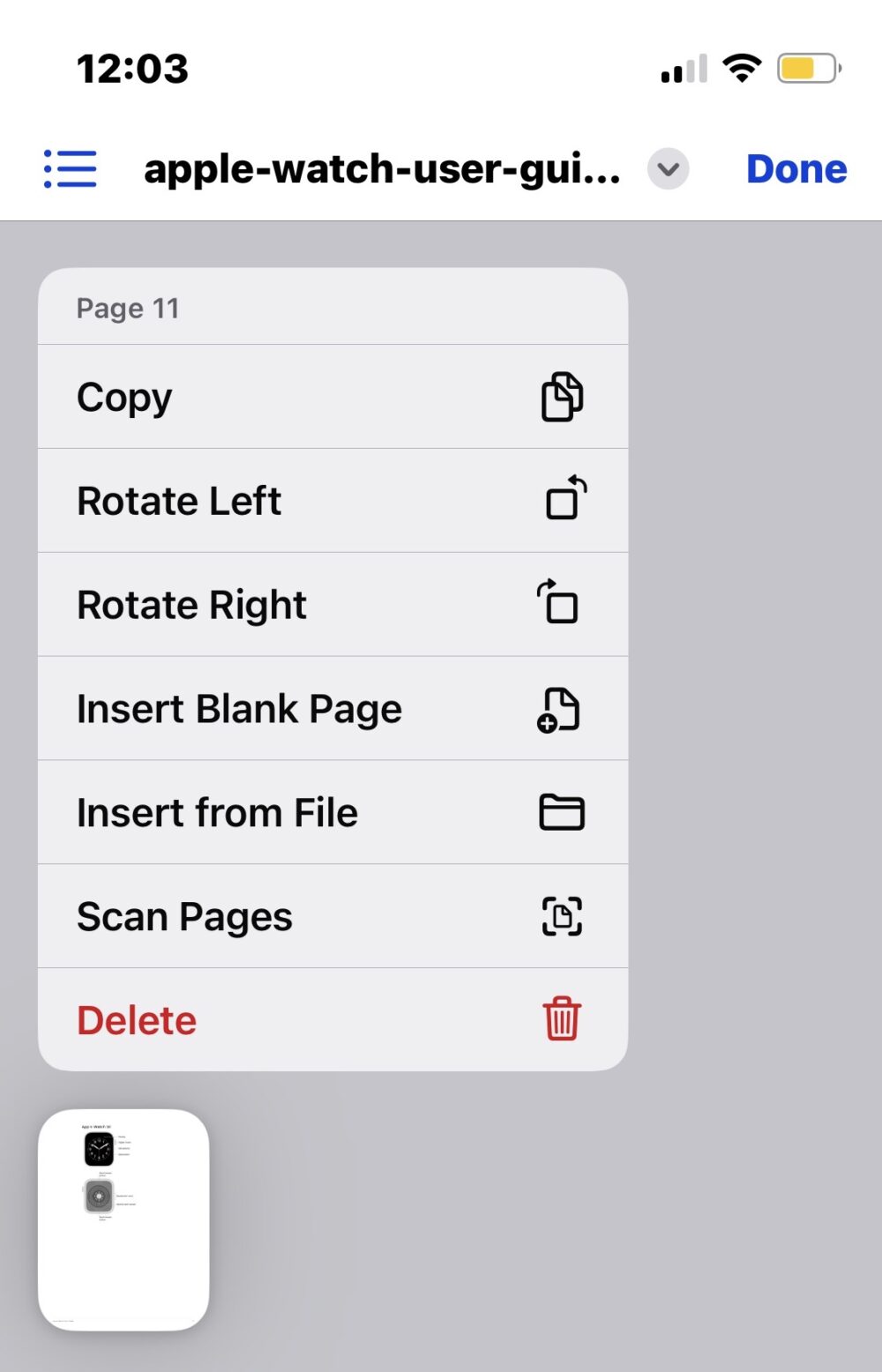Select Rotate Right
Viewport: 882px width, 1372px height.
click(x=333, y=605)
